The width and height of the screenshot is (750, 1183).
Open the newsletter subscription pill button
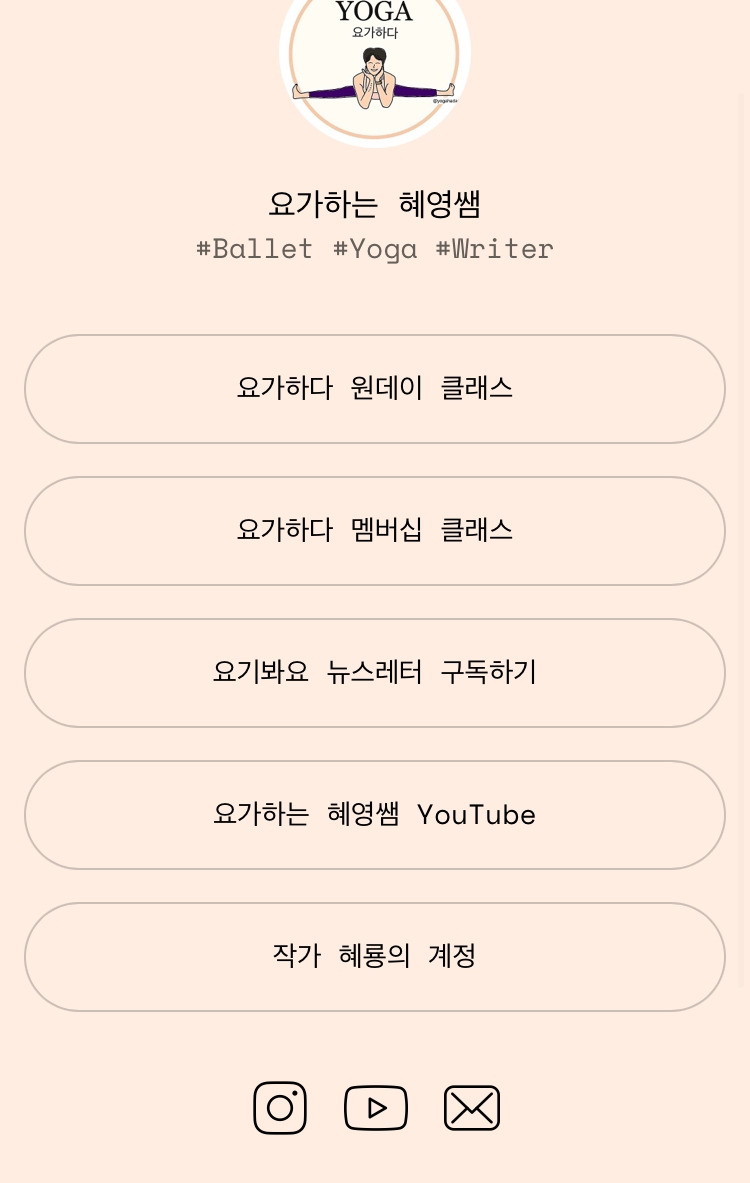pyautogui.click(x=374, y=673)
